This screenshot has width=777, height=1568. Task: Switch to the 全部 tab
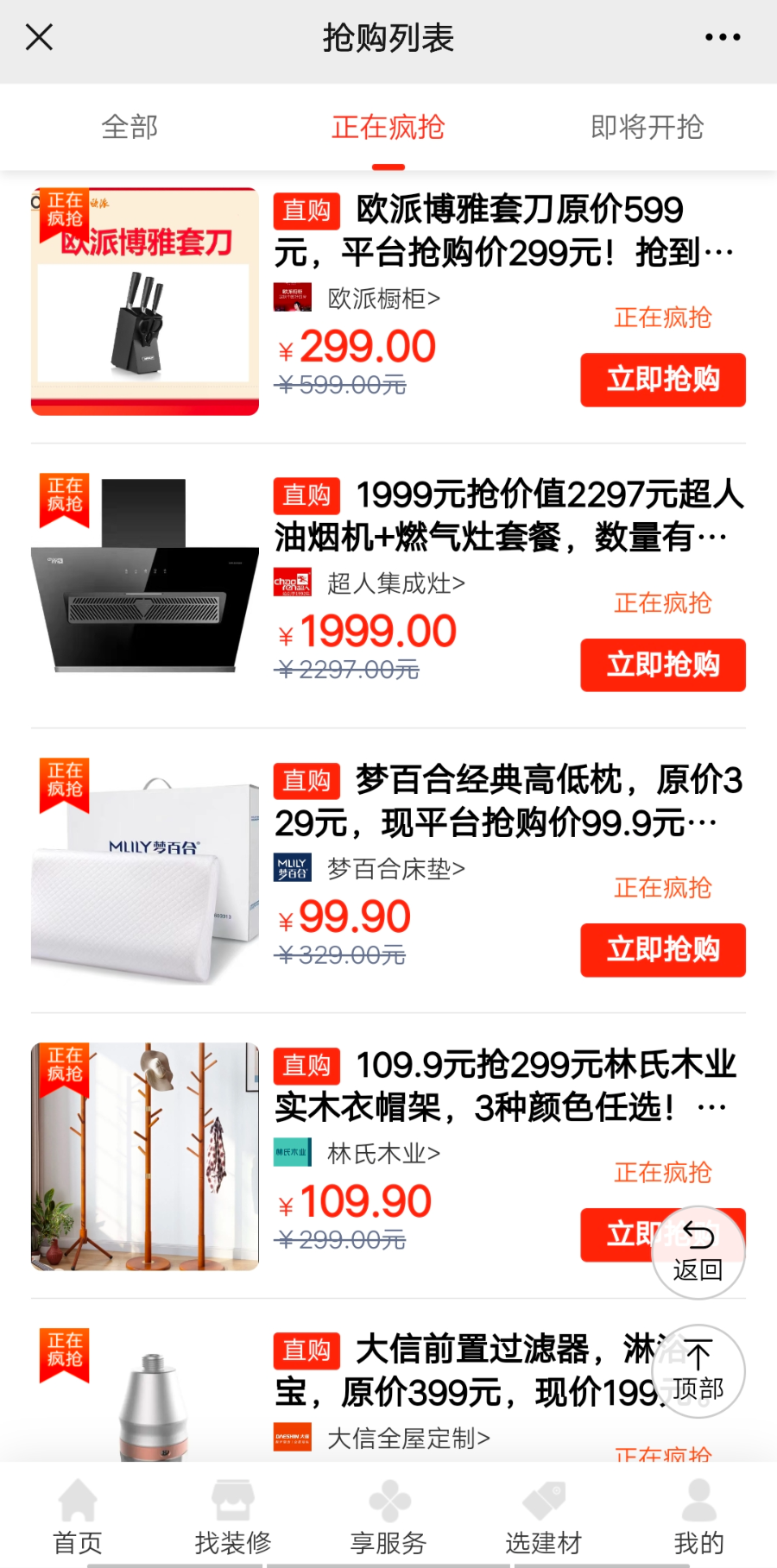129,128
